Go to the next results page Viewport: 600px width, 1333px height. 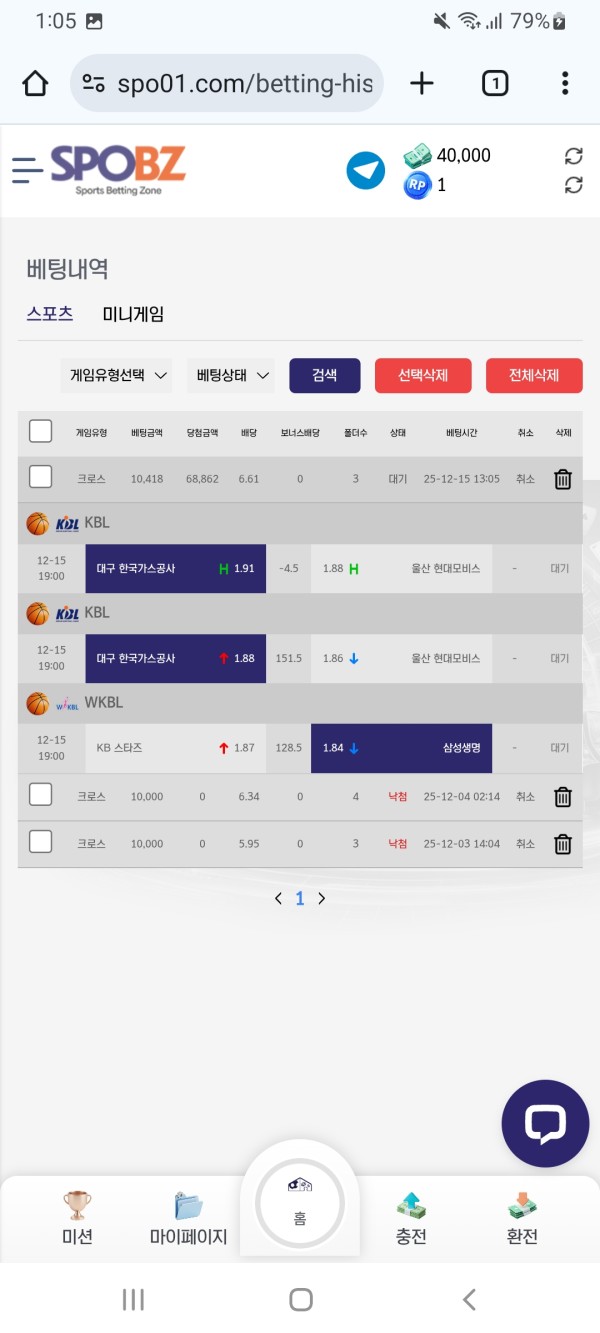pos(322,899)
